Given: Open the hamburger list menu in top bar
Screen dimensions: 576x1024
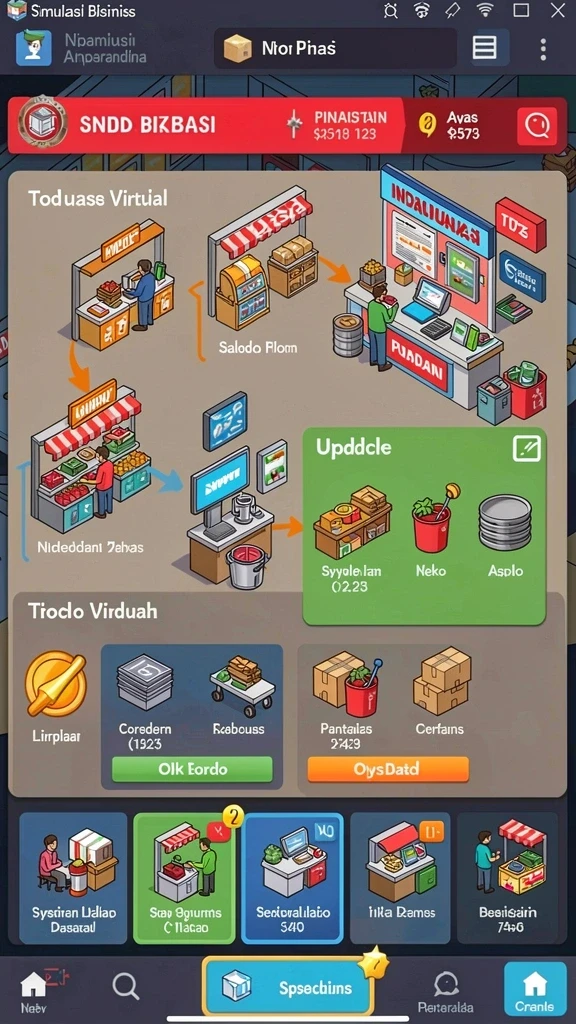Looking at the screenshot, I should tap(484, 48).
